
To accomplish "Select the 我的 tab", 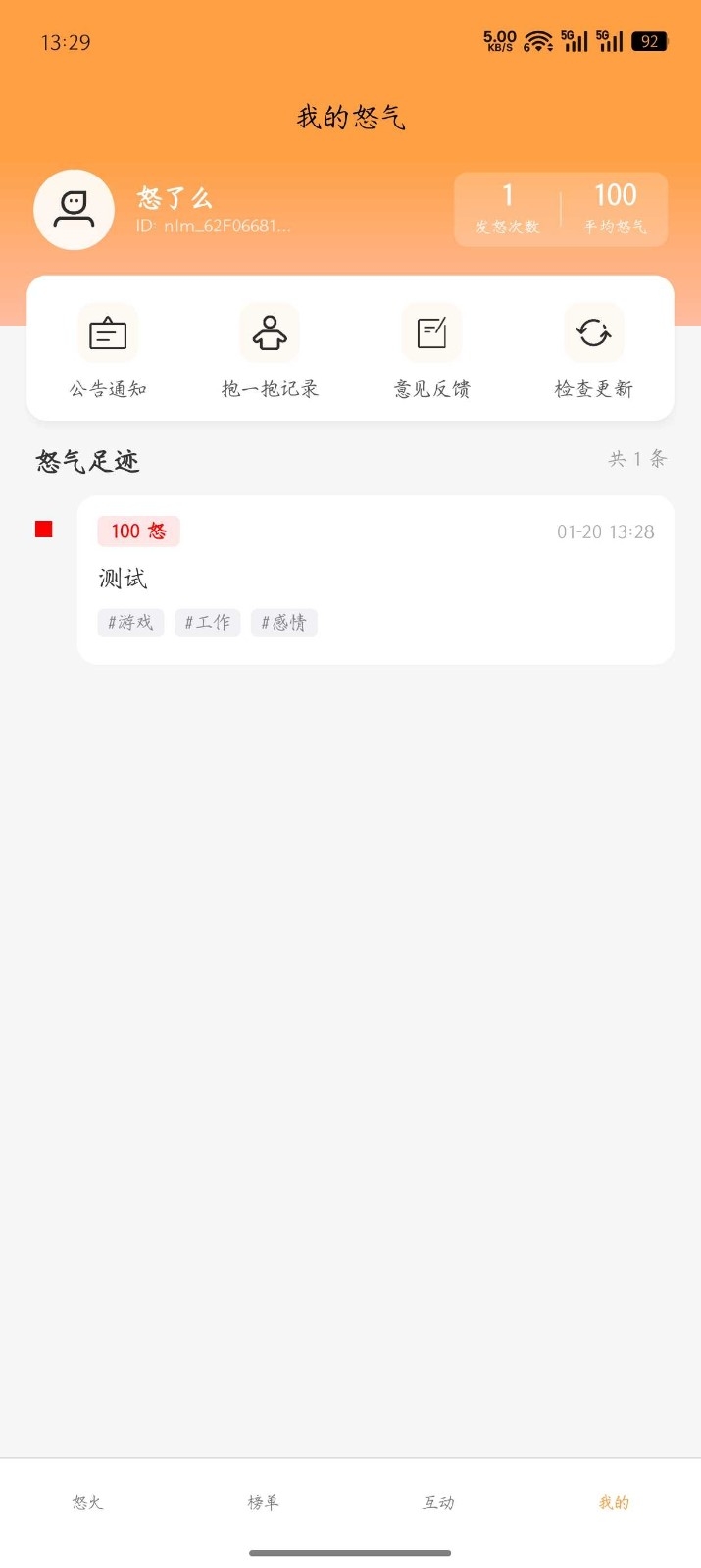I will coord(614,1502).
